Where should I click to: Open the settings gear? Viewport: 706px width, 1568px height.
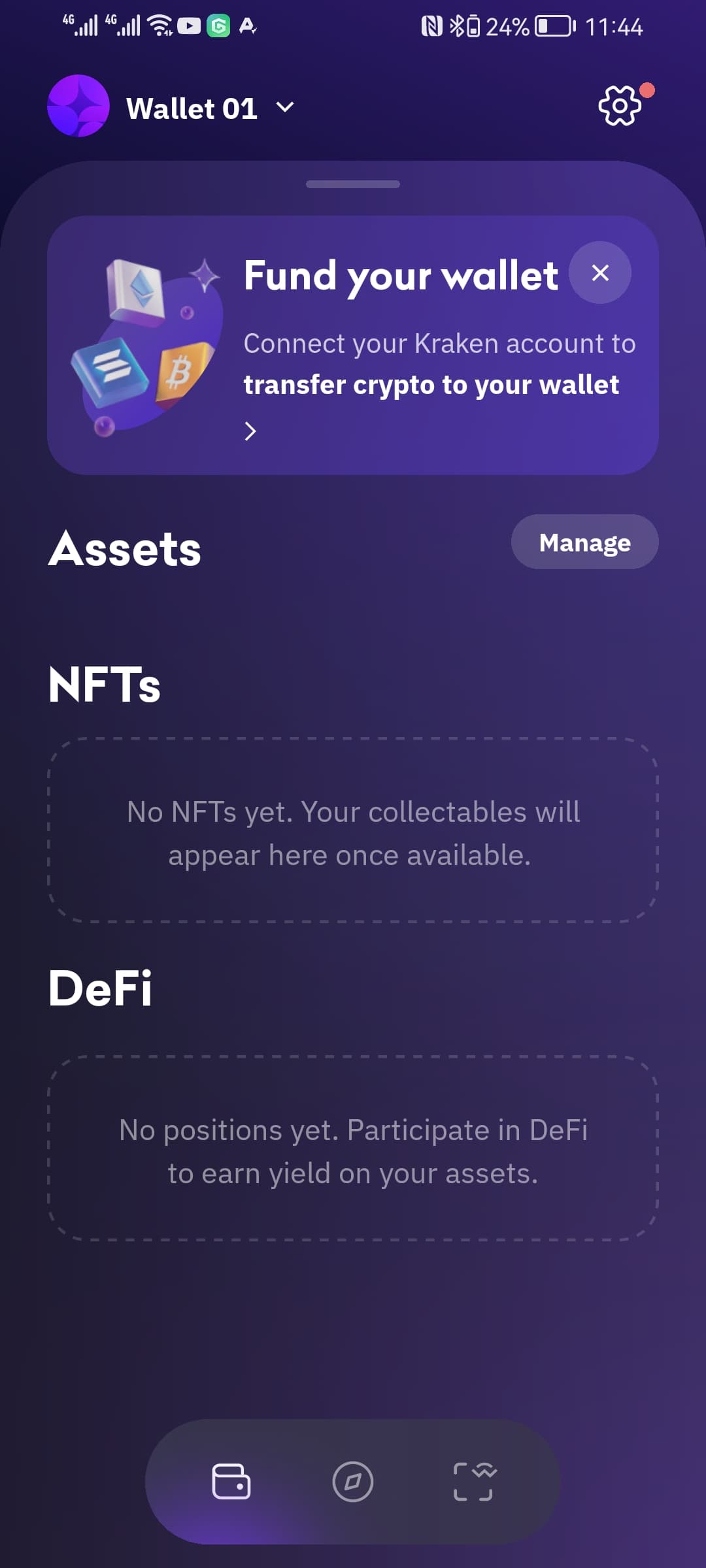619,106
